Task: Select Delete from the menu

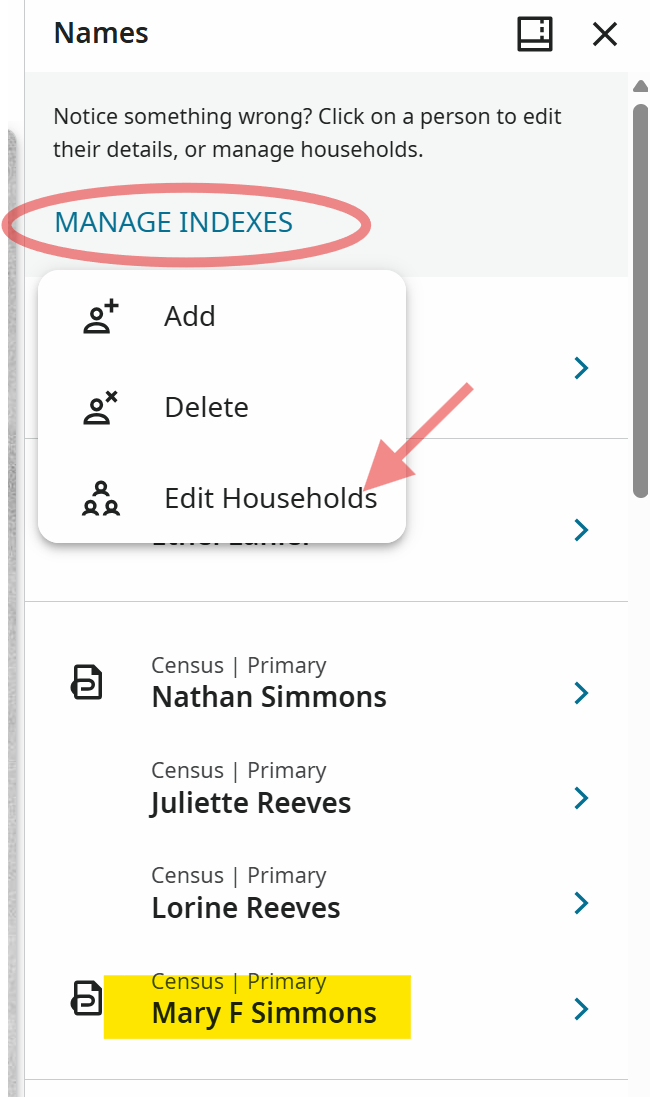Action: coord(206,408)
